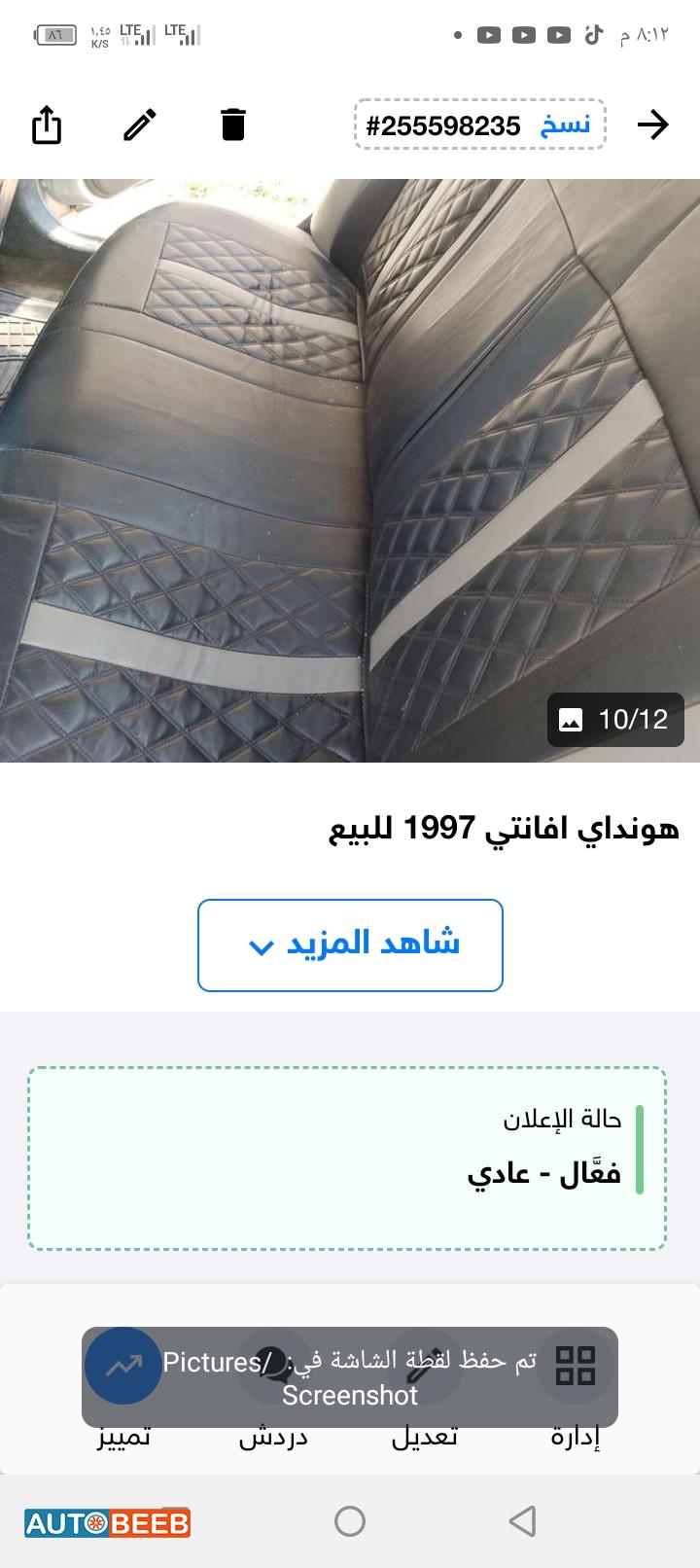Share this car listing
700x1568 pixels.
47,125
